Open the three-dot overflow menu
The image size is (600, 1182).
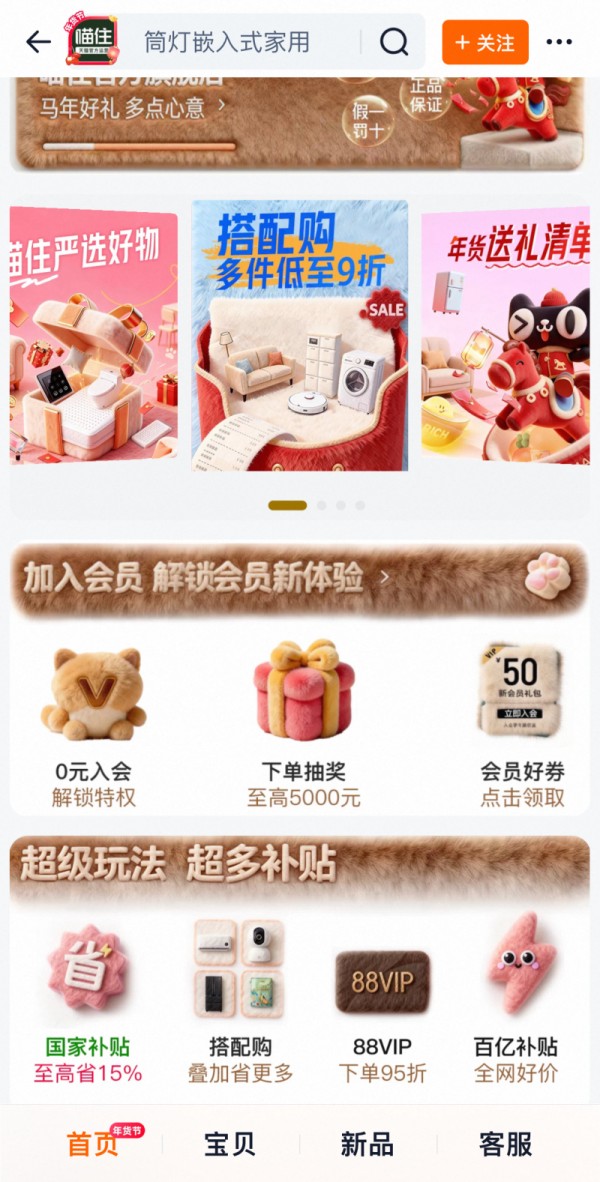560,43
